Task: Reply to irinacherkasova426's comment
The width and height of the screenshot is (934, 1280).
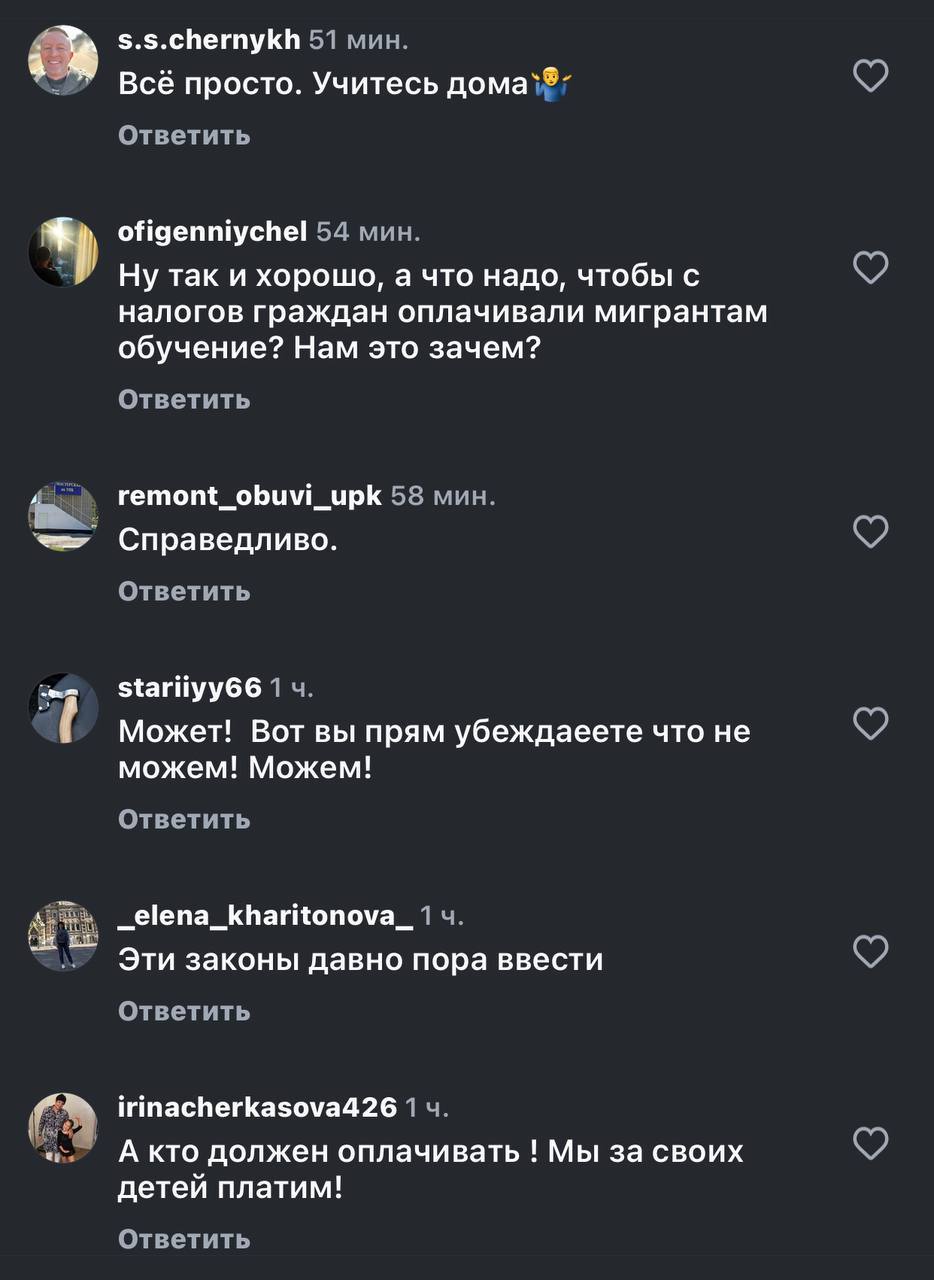Action: tap(184, 1239)
